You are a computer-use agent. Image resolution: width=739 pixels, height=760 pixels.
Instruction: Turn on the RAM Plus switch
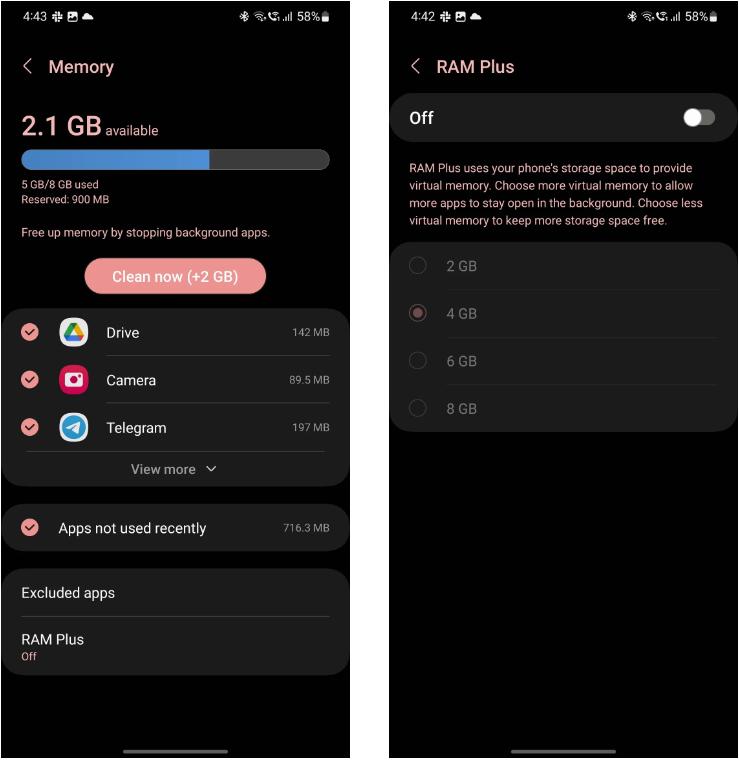(699, 118)
